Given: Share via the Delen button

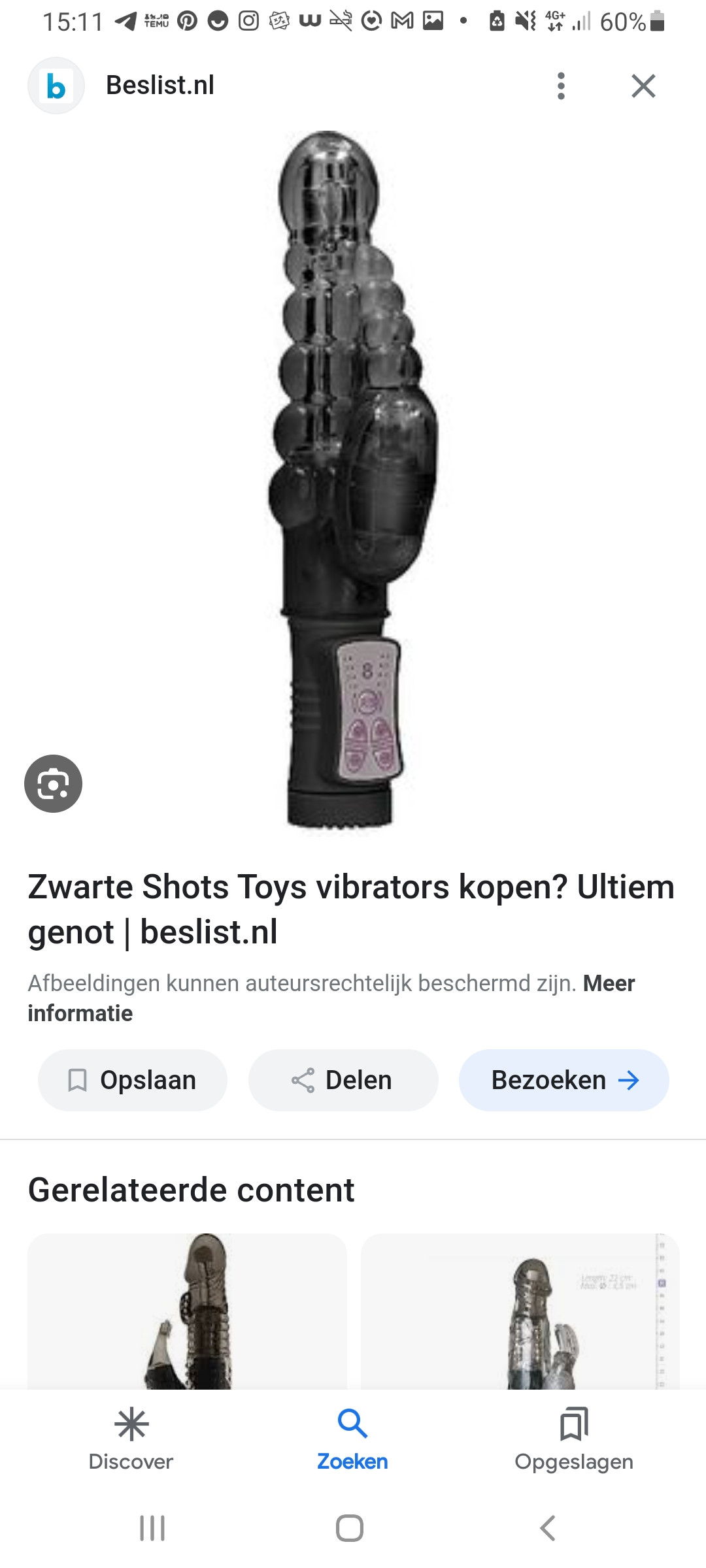Looking at the screenshot, I should point(343,1080).
